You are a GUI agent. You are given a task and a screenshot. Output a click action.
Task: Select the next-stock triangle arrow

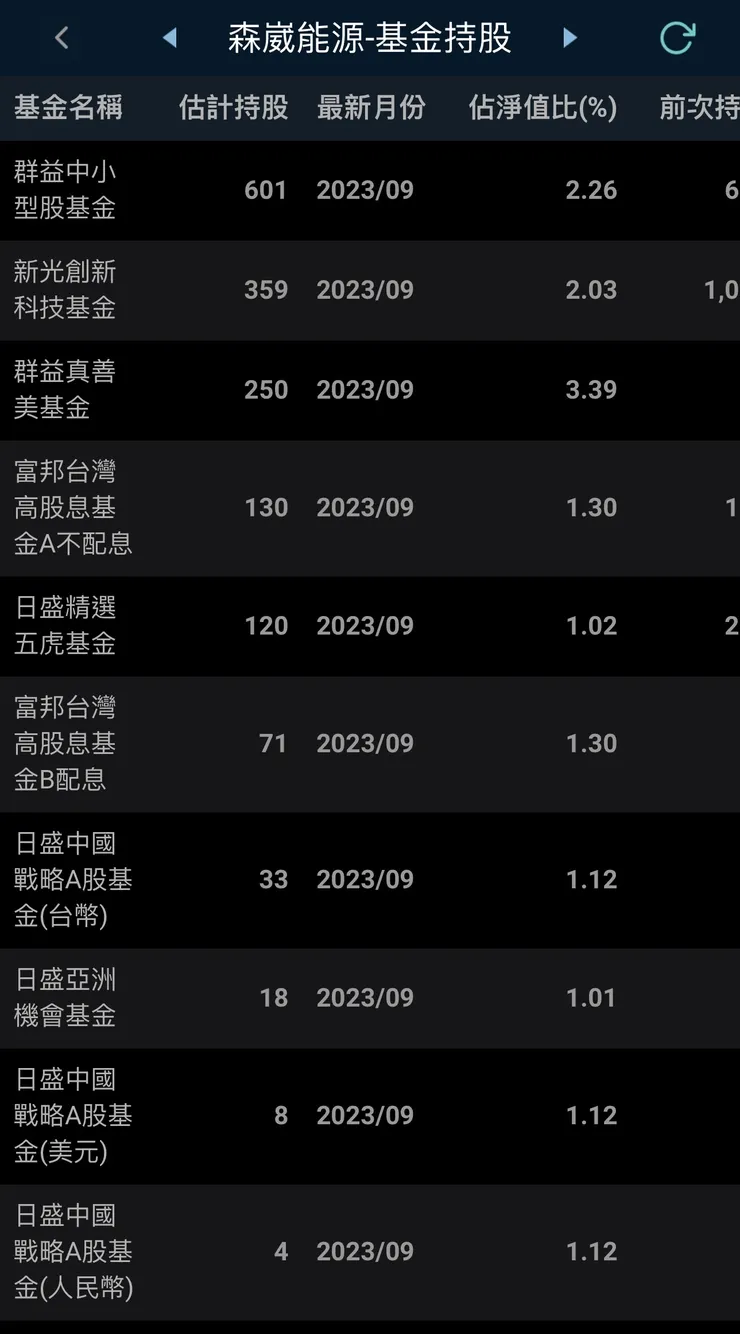coord(570,37)
